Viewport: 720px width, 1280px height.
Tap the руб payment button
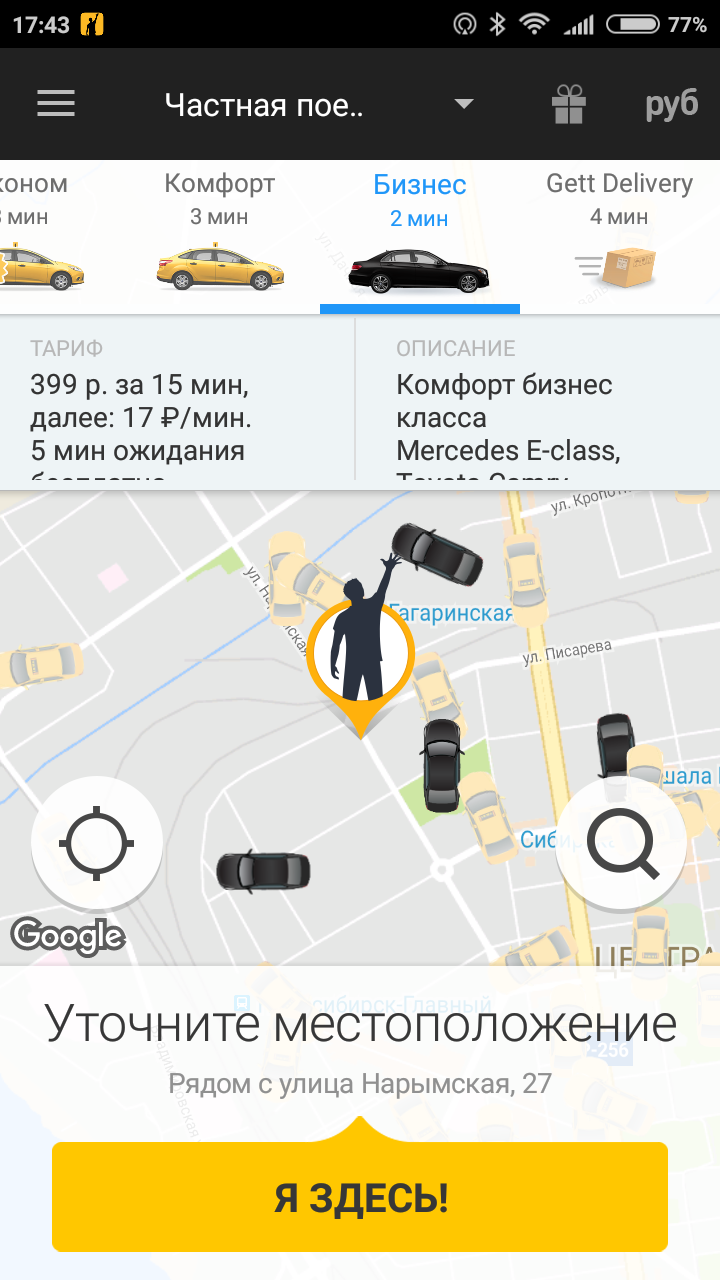coord(671,104)
